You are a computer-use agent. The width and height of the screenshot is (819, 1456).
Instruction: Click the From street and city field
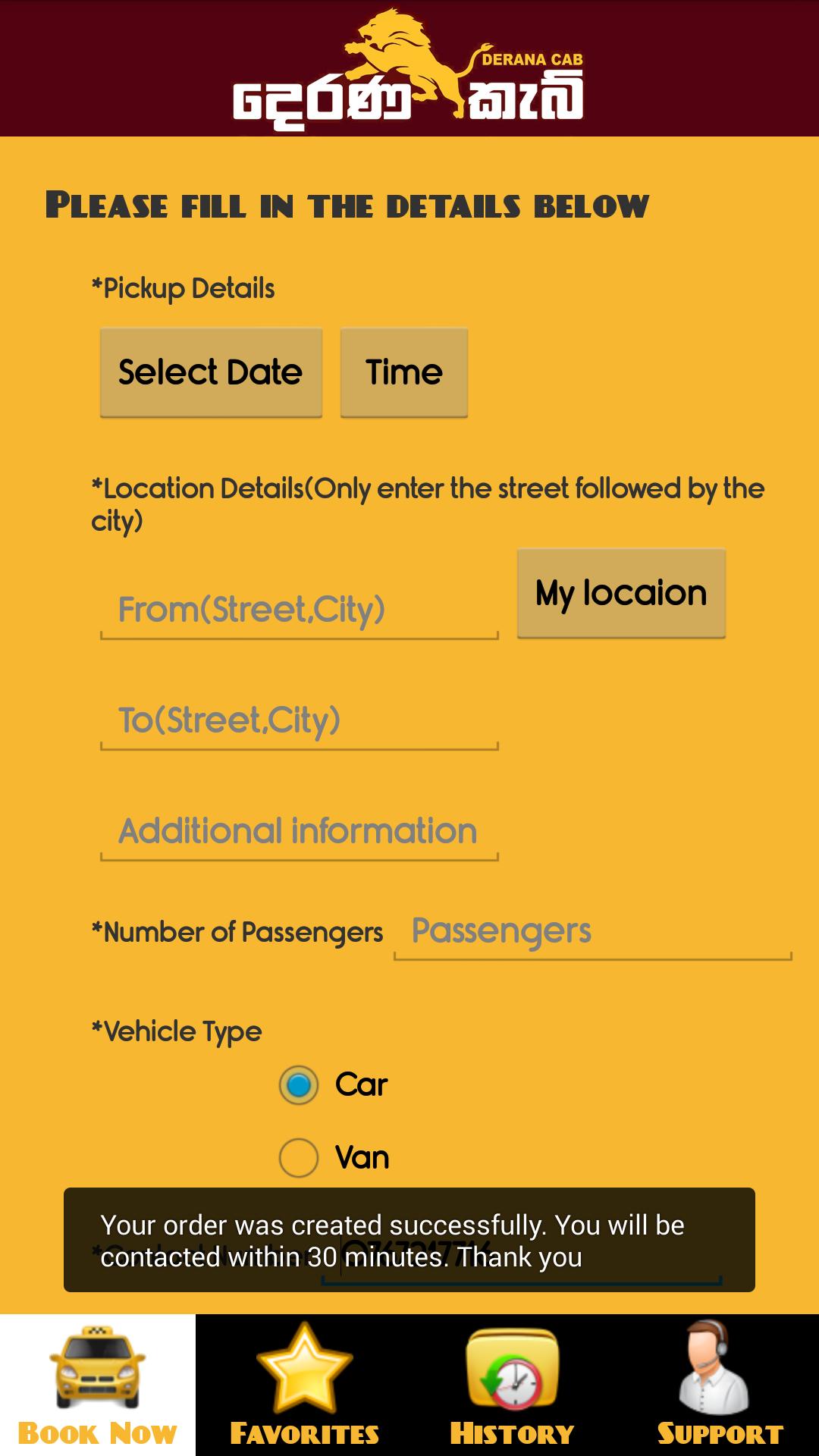tap(298, 609)
